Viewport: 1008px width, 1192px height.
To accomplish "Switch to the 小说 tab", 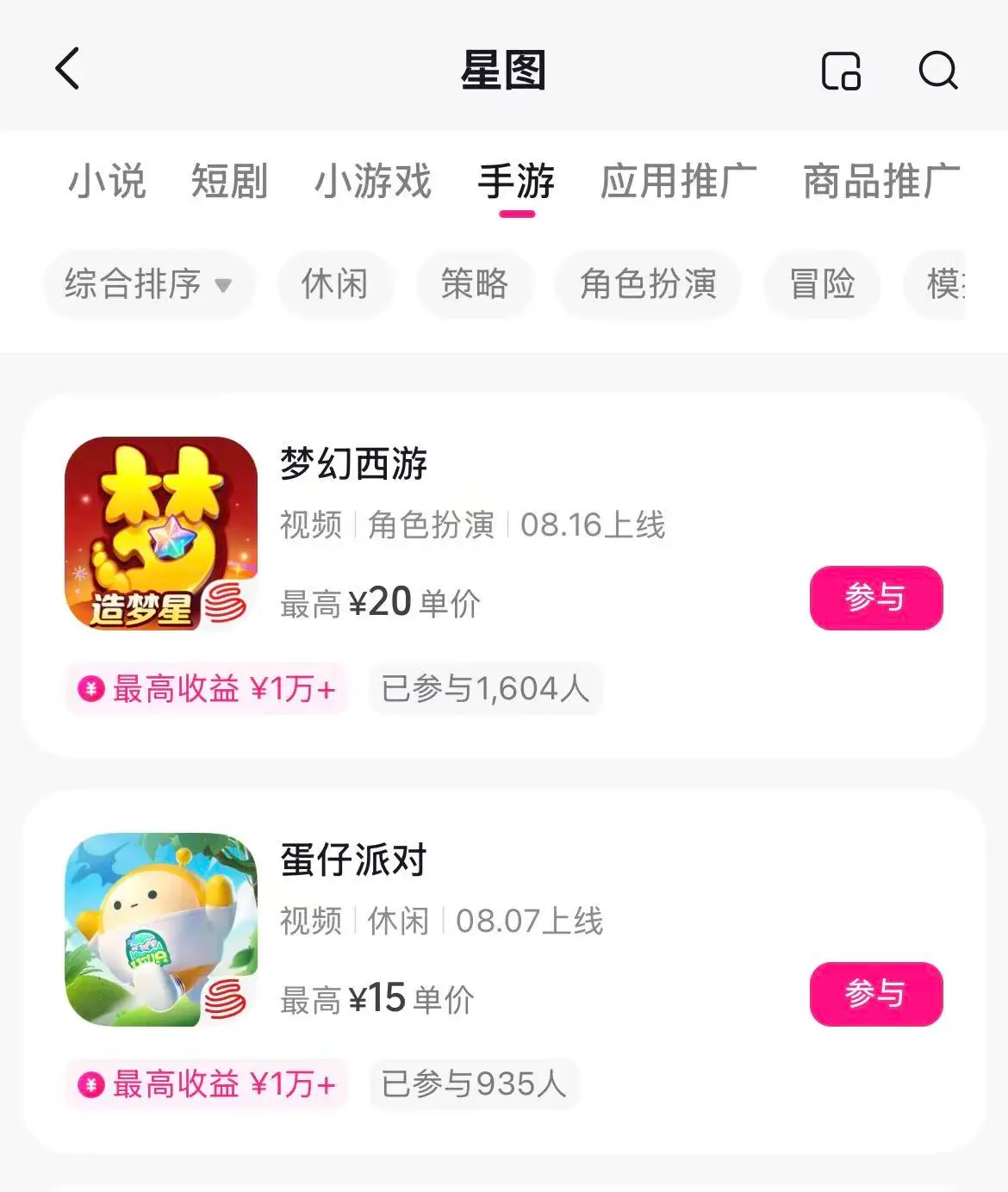I will coord(107,182).
